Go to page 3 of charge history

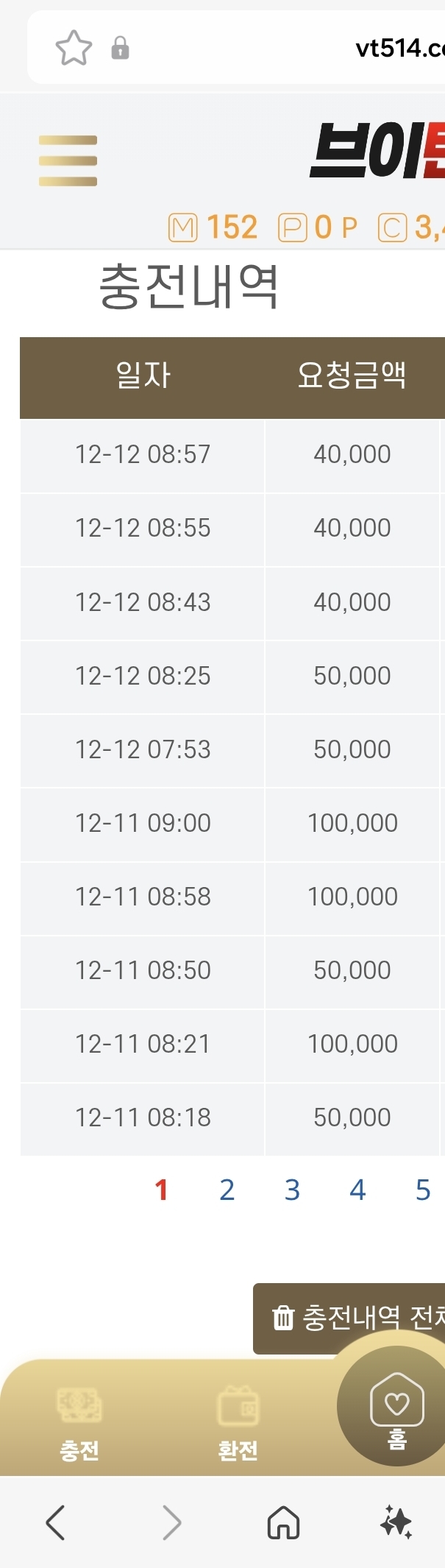pyautogui.click(x=292, y=1190)
